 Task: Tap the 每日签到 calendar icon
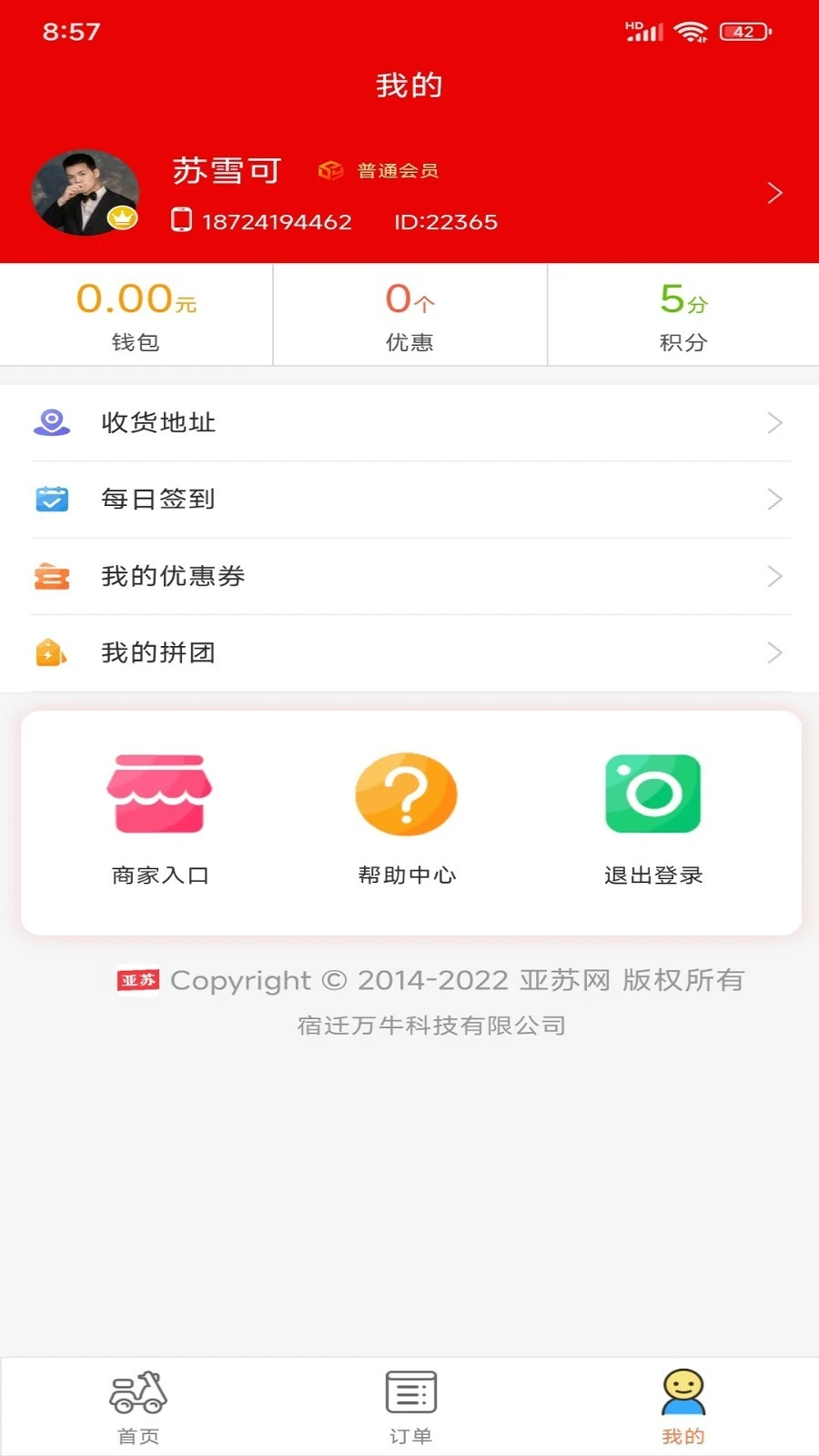click(52, 499)
